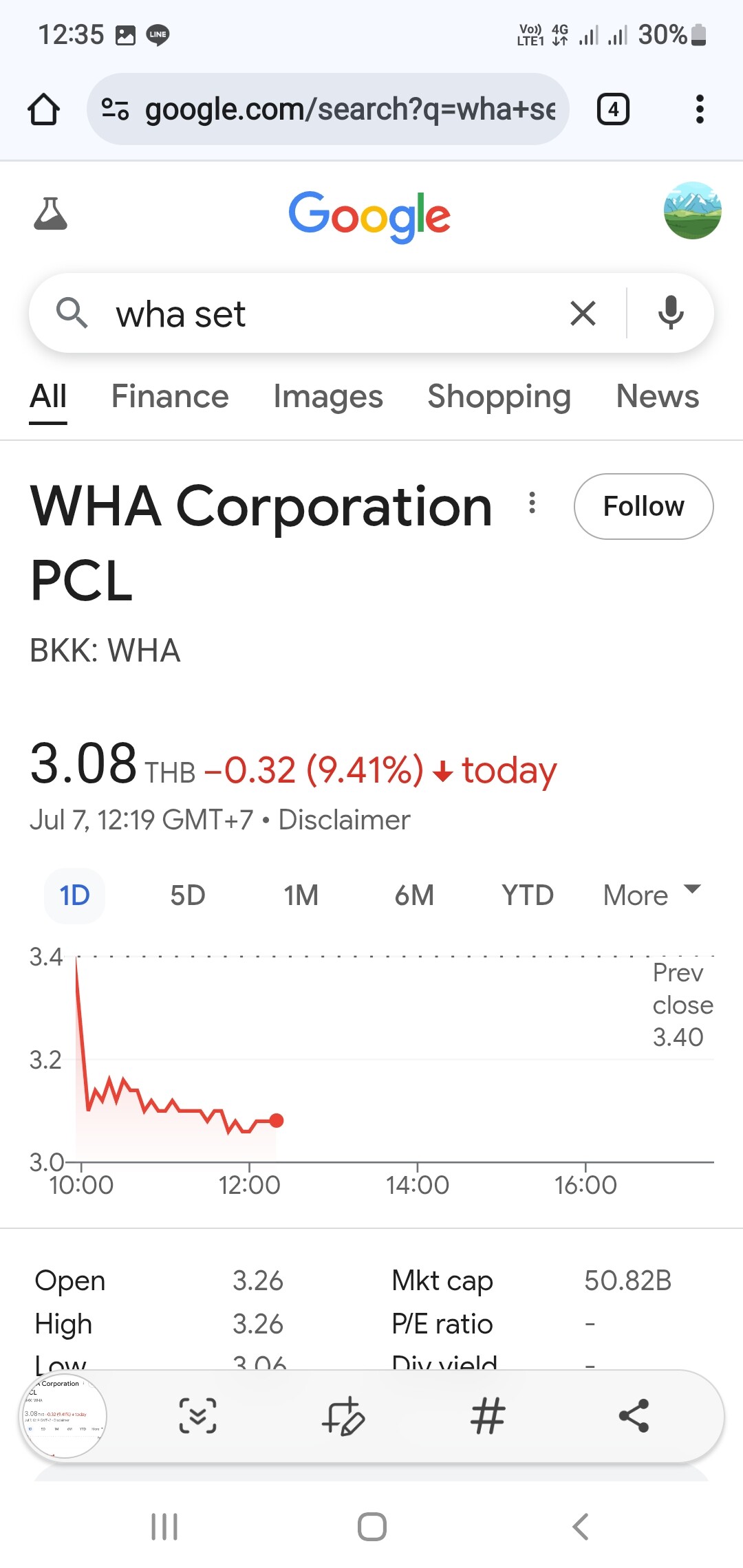
Task: Switch to the News tab
Action: click(657, 397)
